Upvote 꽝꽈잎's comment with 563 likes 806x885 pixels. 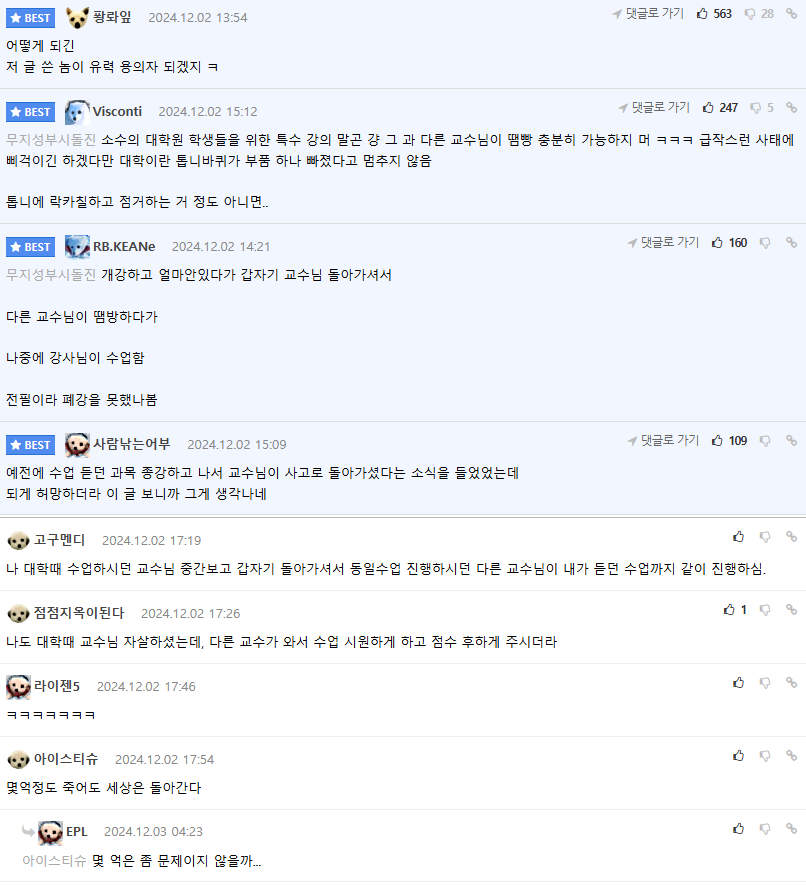703,14
